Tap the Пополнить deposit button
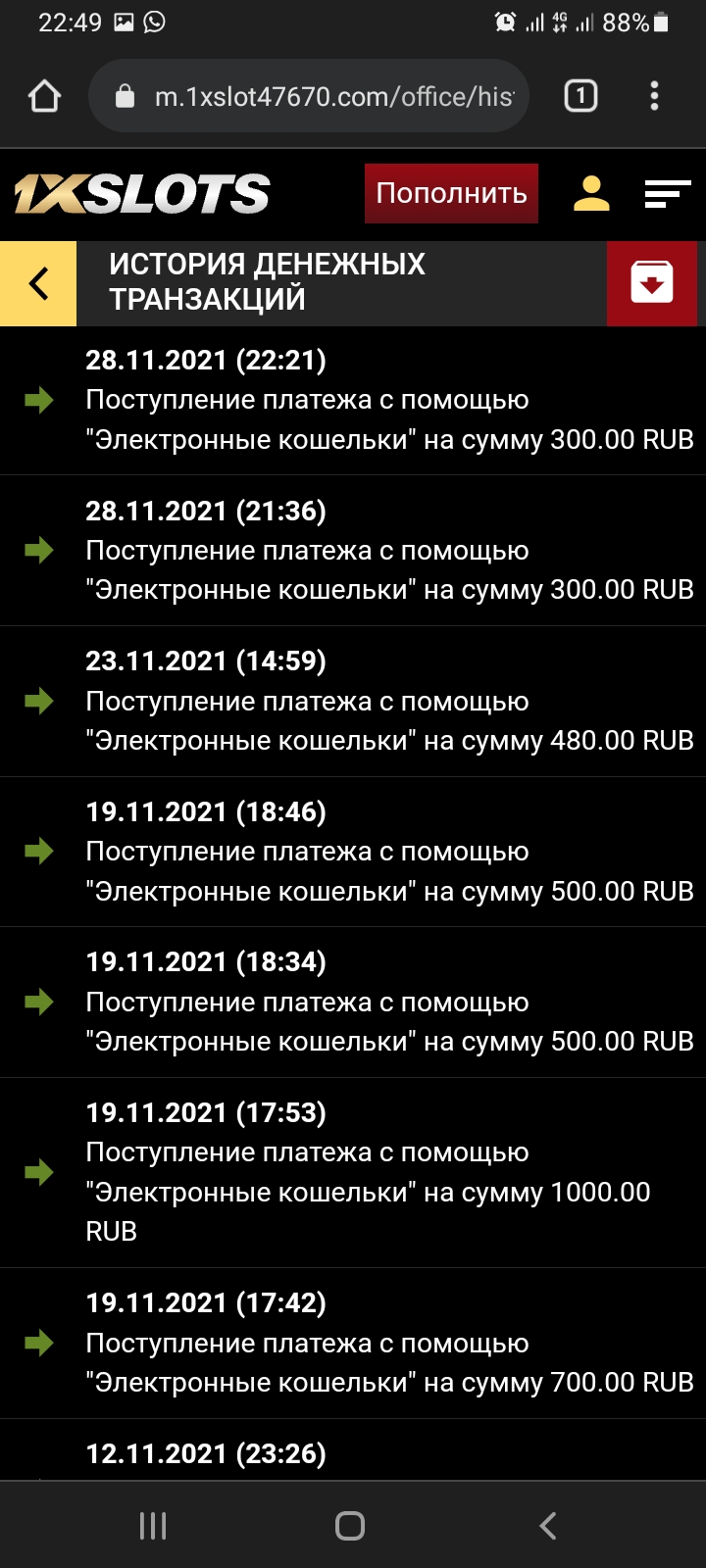The width and height of the screenshot is (706, 1568). click(x=451, y=193)
